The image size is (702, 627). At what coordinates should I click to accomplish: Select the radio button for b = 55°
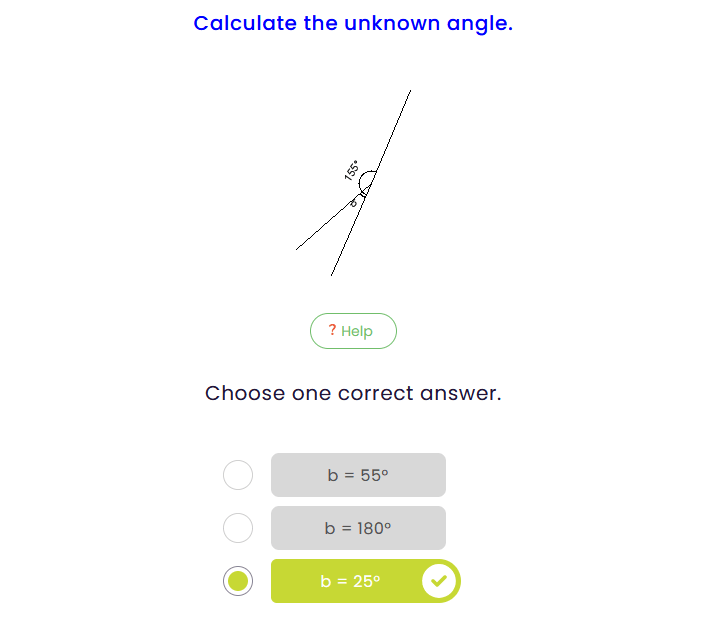pos(238,475)
